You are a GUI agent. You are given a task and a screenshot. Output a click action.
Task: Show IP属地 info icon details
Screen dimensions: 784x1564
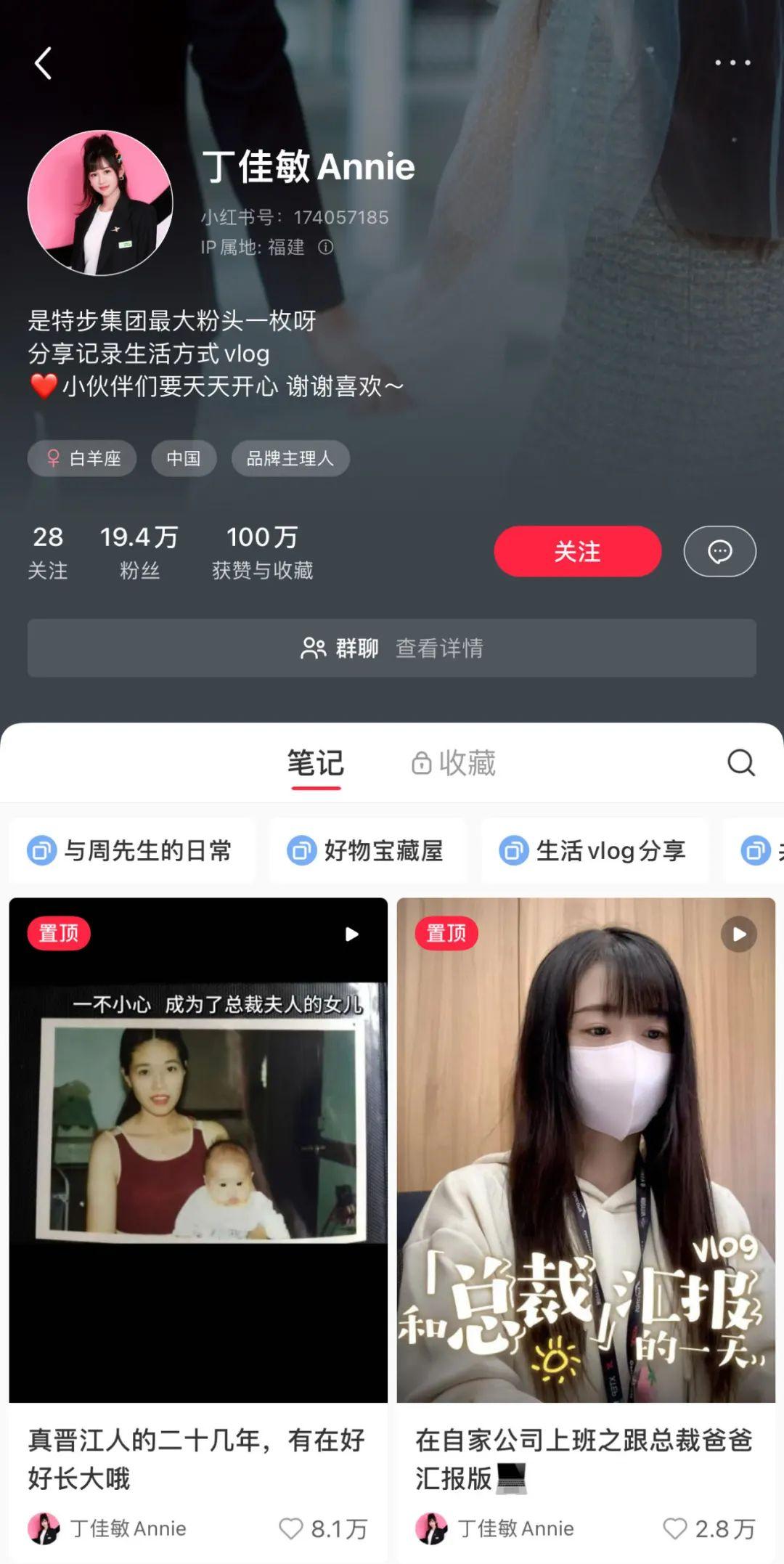click(x=326, y=248)
